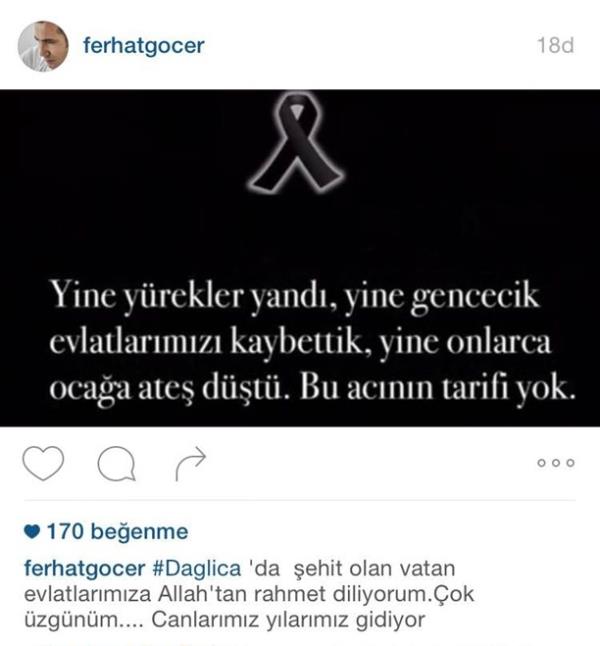Open the #Daglica hashtag
Screen dimensions: 600x646
194,566
